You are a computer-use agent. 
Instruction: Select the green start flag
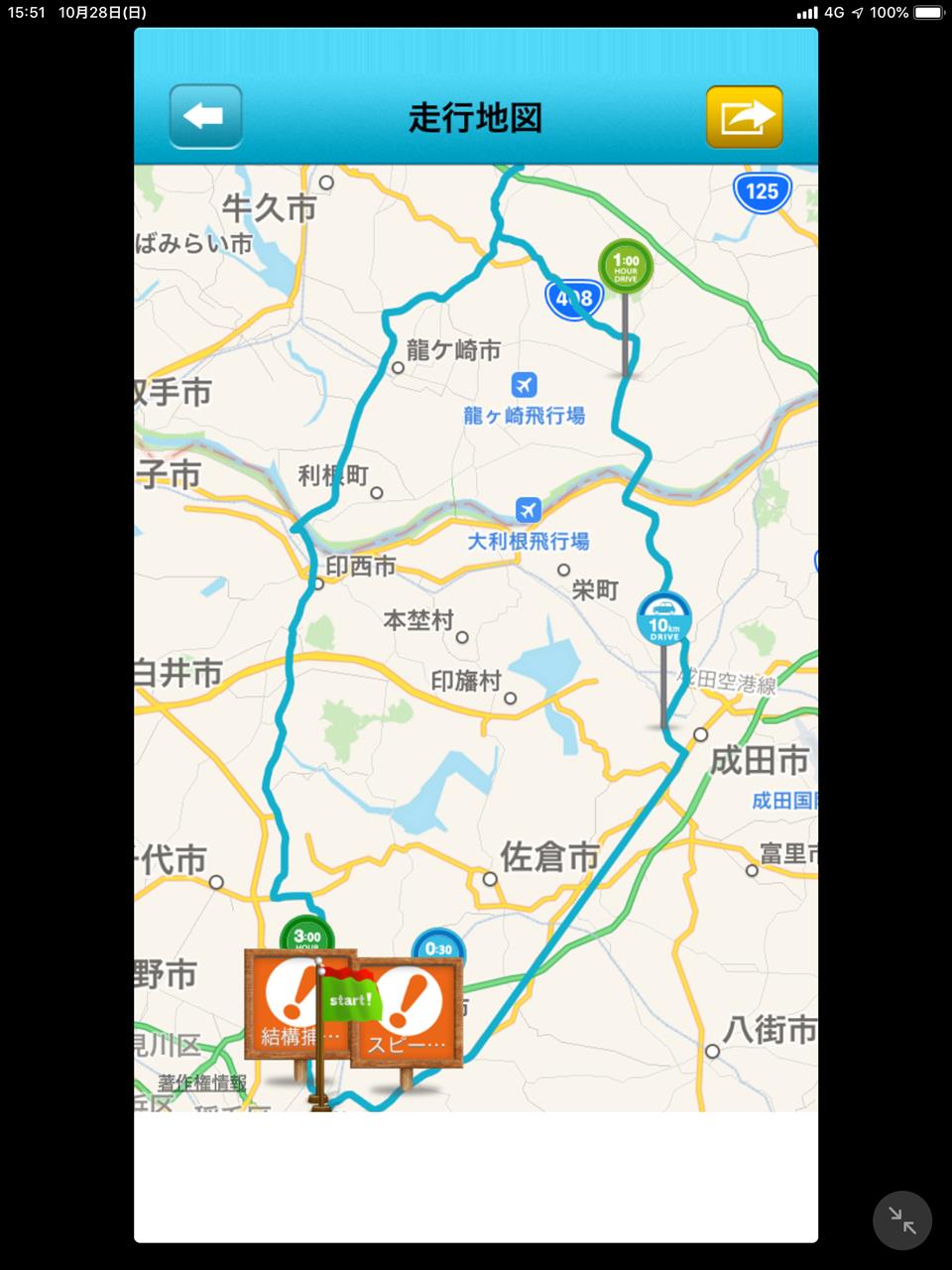[x=350, y=997]
